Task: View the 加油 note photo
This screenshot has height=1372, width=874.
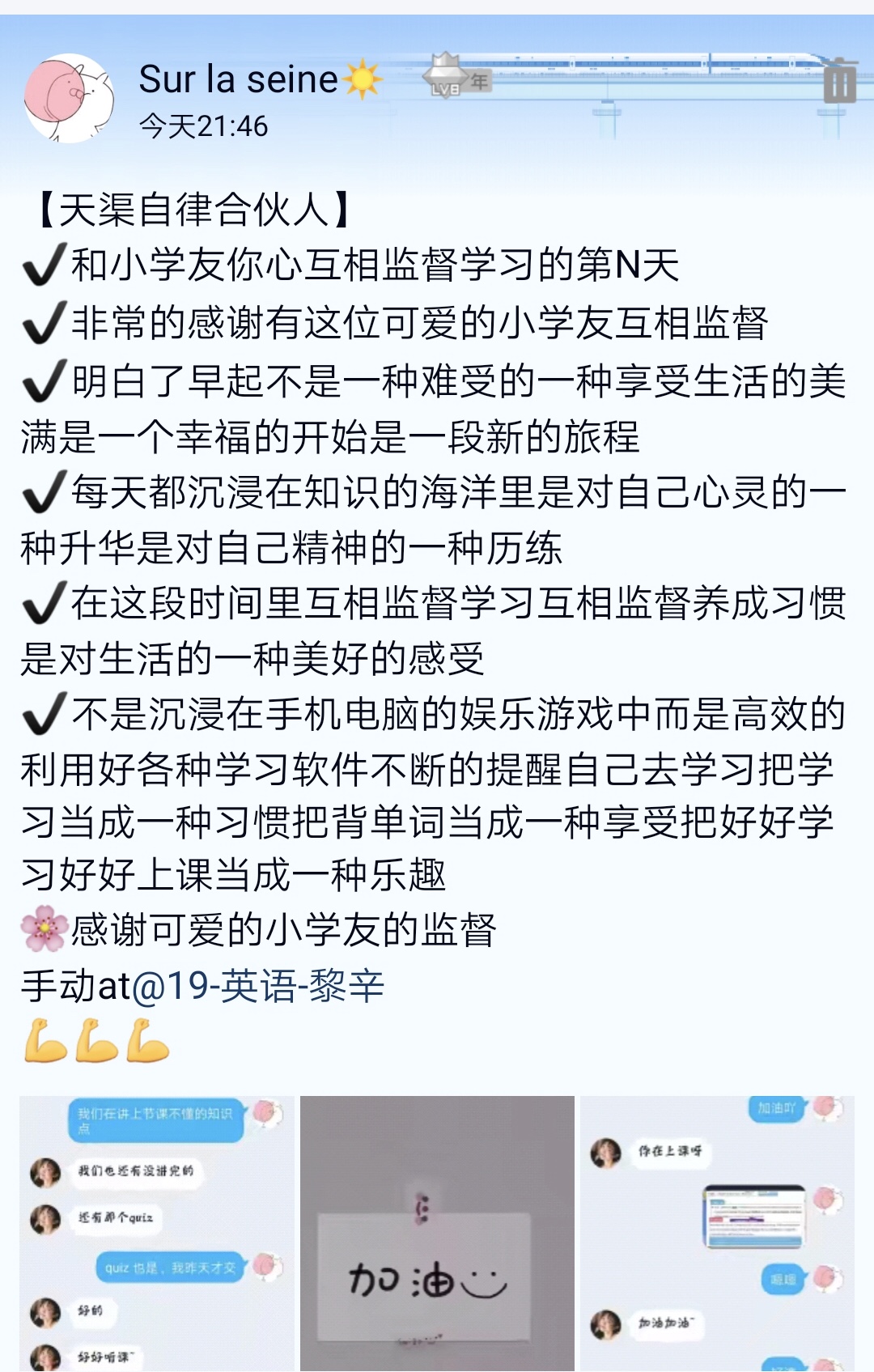Action: pos(437,1233)
